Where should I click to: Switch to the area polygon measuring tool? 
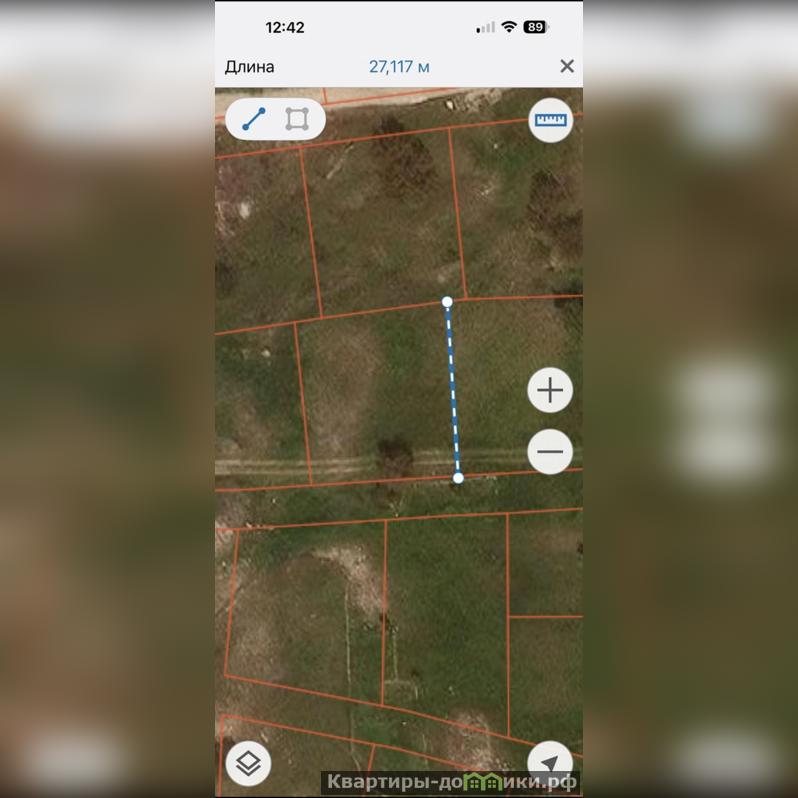click(x=296, y=119)
